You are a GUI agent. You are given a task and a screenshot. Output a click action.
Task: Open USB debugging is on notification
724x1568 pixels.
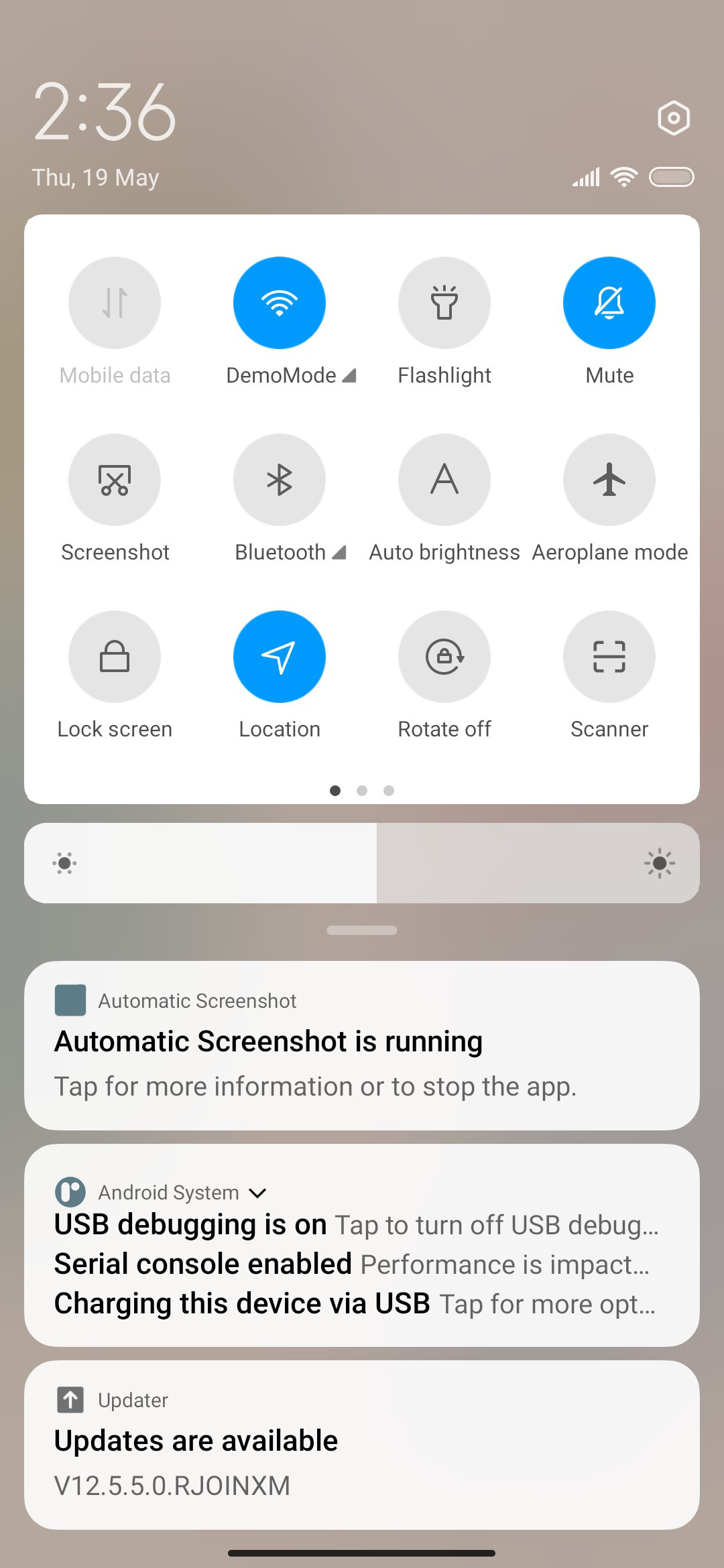point(357,1225)
